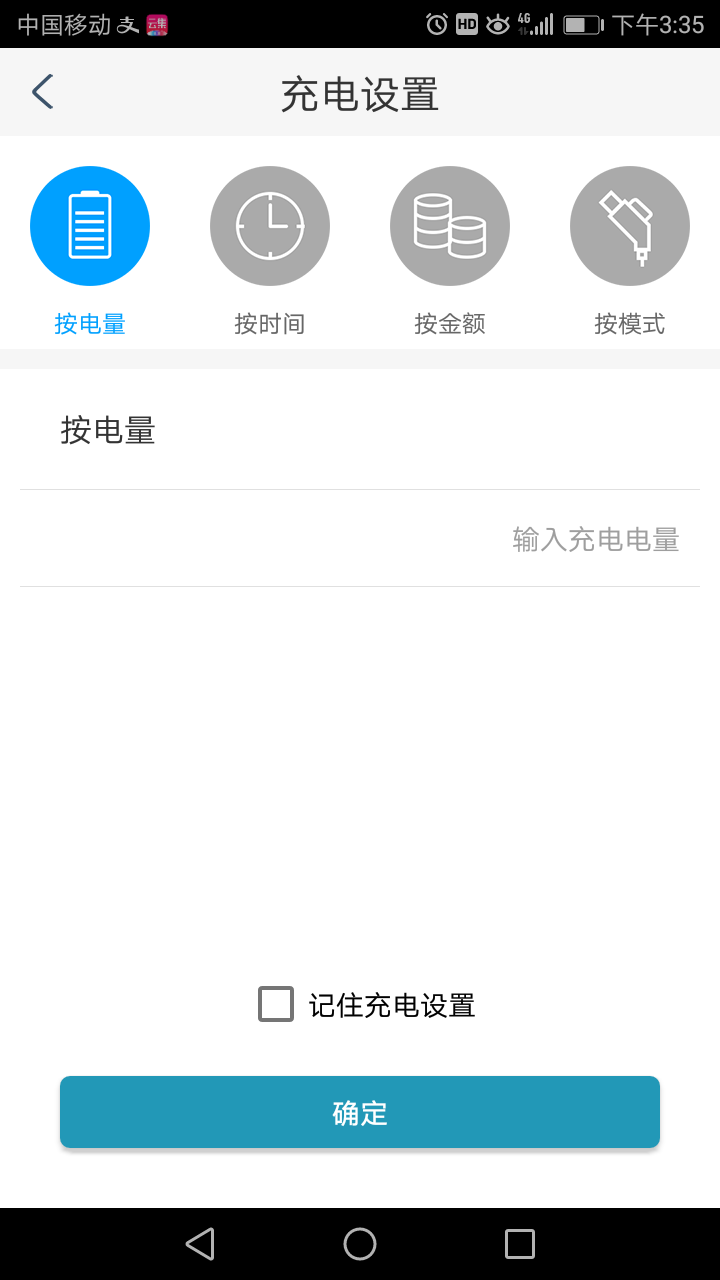Open the 按模式 charging tab
This screenshot has height=1280, width=720.
coord(630,323)
